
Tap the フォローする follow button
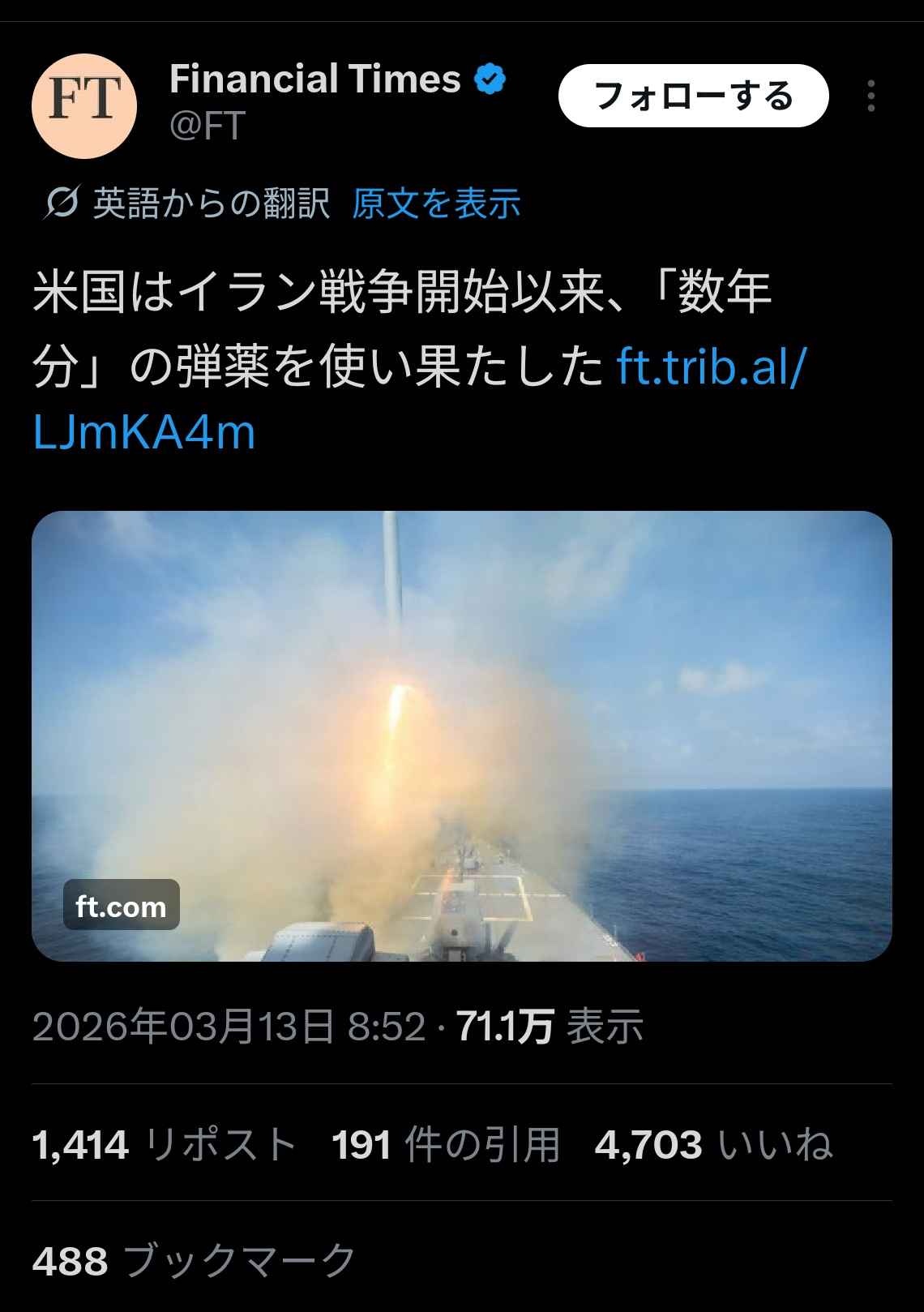coord(693,96)
